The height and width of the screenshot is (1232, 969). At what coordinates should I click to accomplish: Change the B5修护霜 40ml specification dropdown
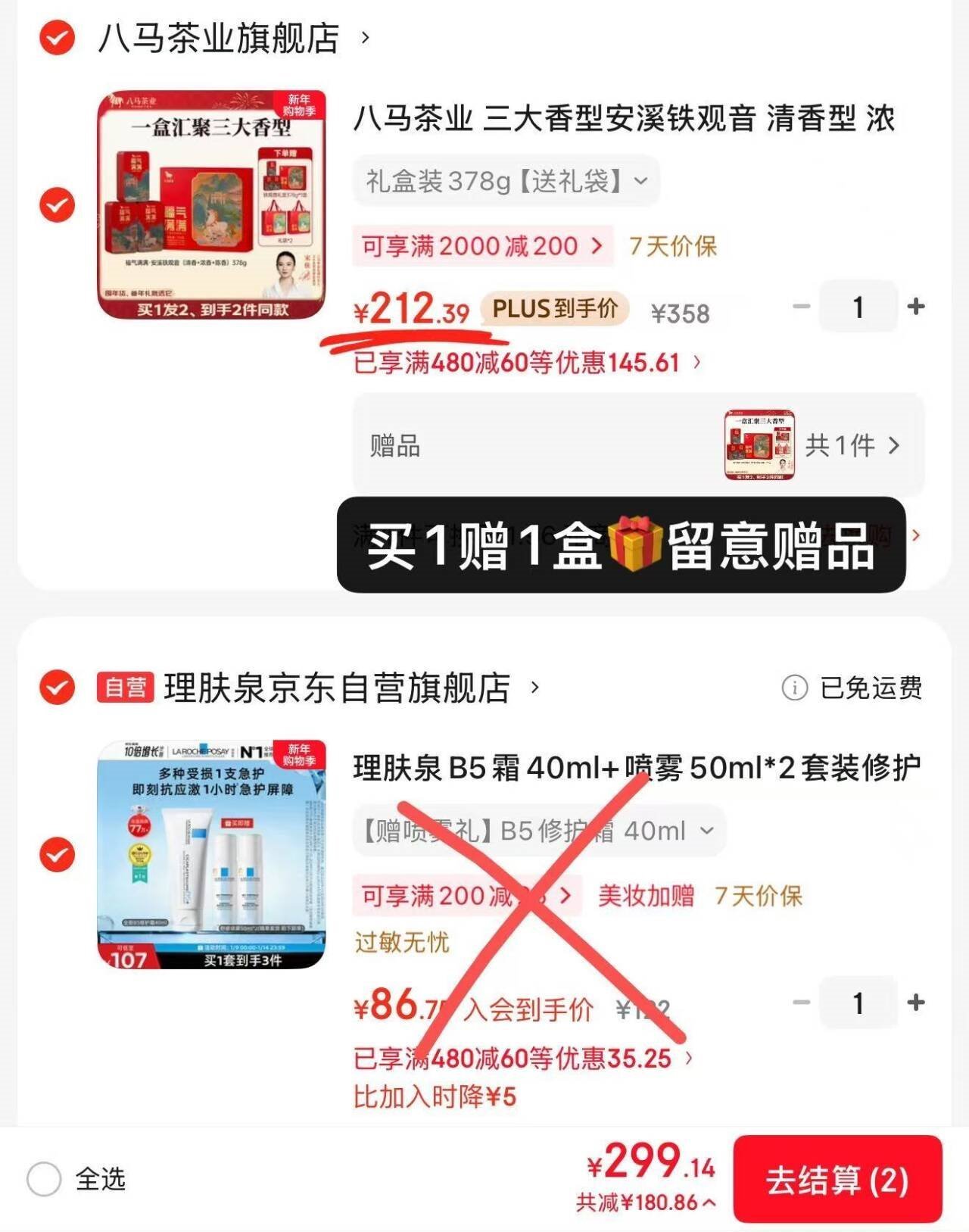(538, 831)
